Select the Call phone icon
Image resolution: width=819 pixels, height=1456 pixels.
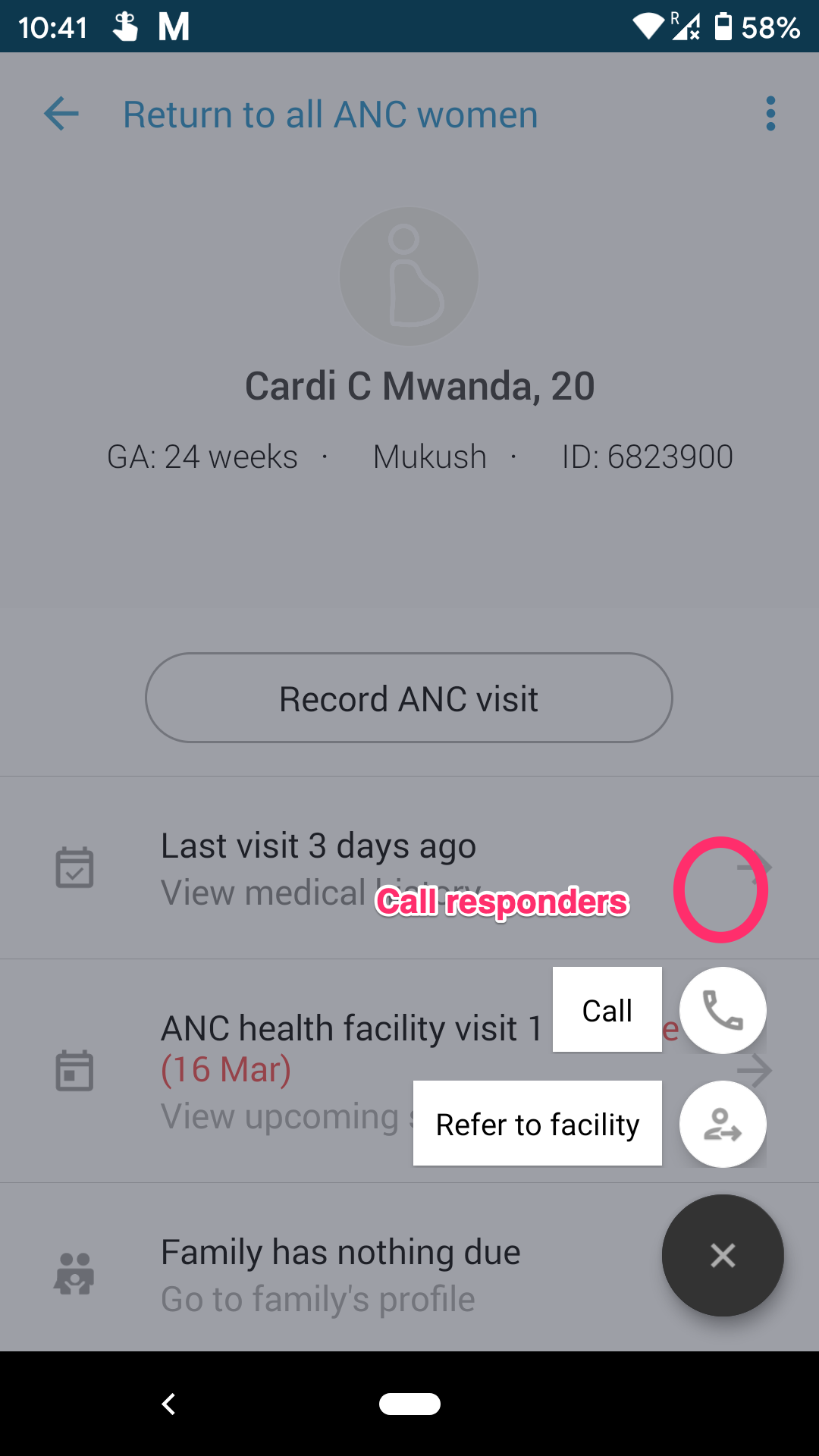click(722, 1009)
